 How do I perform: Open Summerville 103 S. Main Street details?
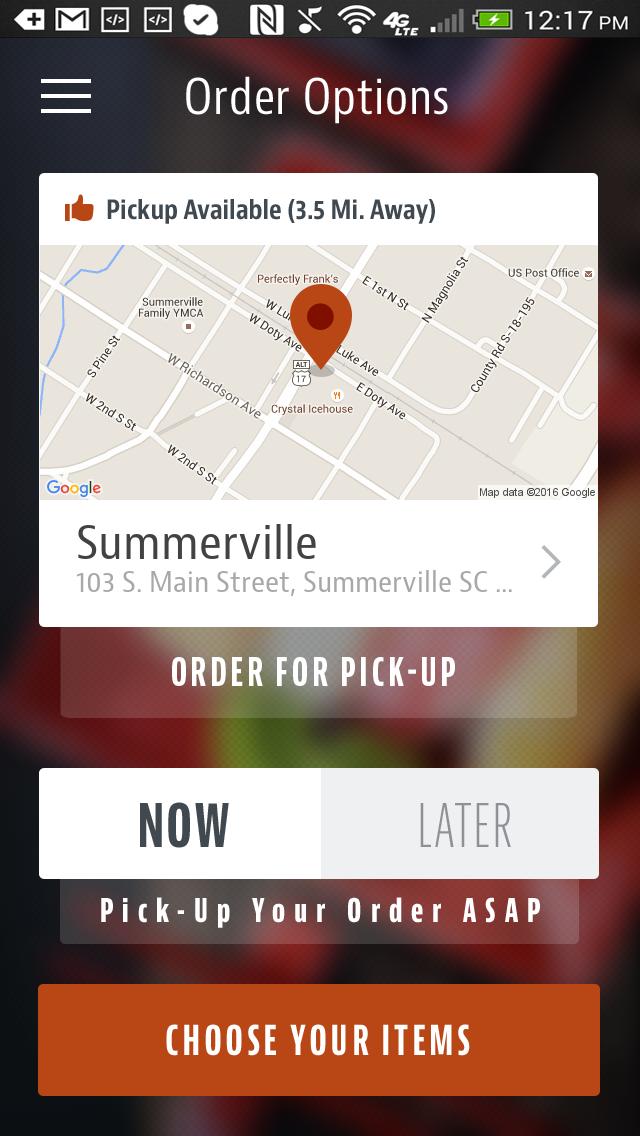[318, 563]
